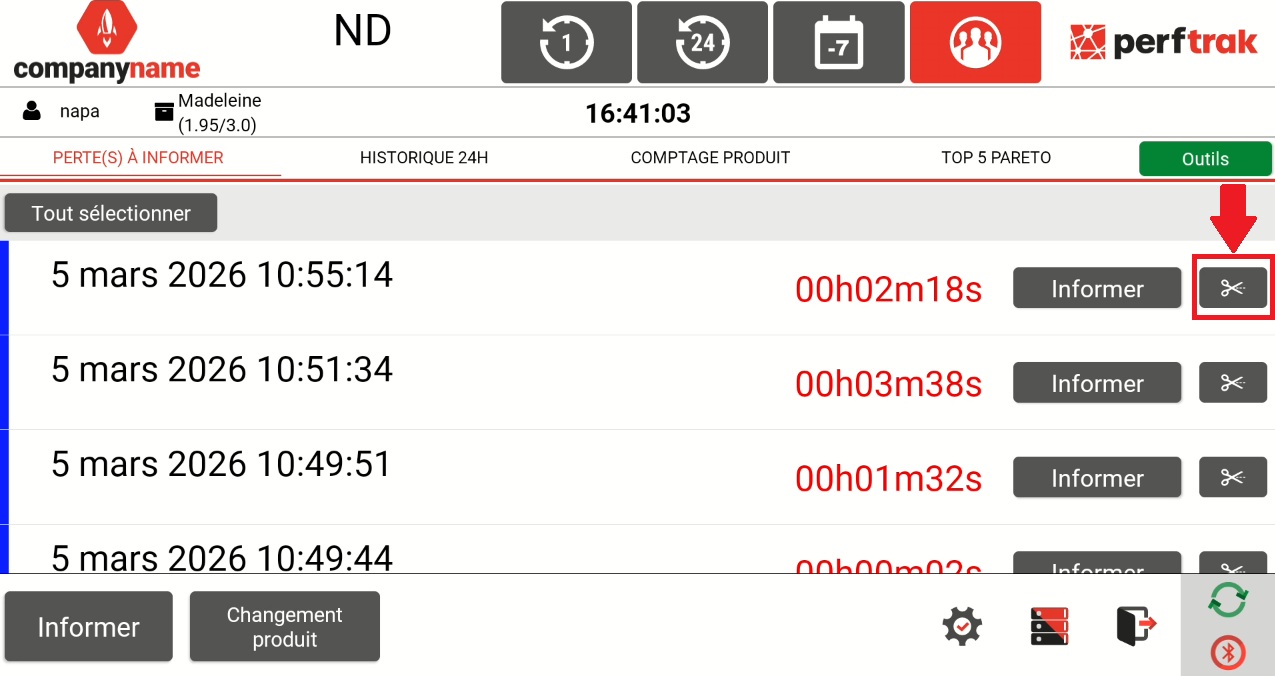1275x676 pixels.
Task: Split the 10:51:34 loss with the scissors icon
Action: [x=1232, y=383]
